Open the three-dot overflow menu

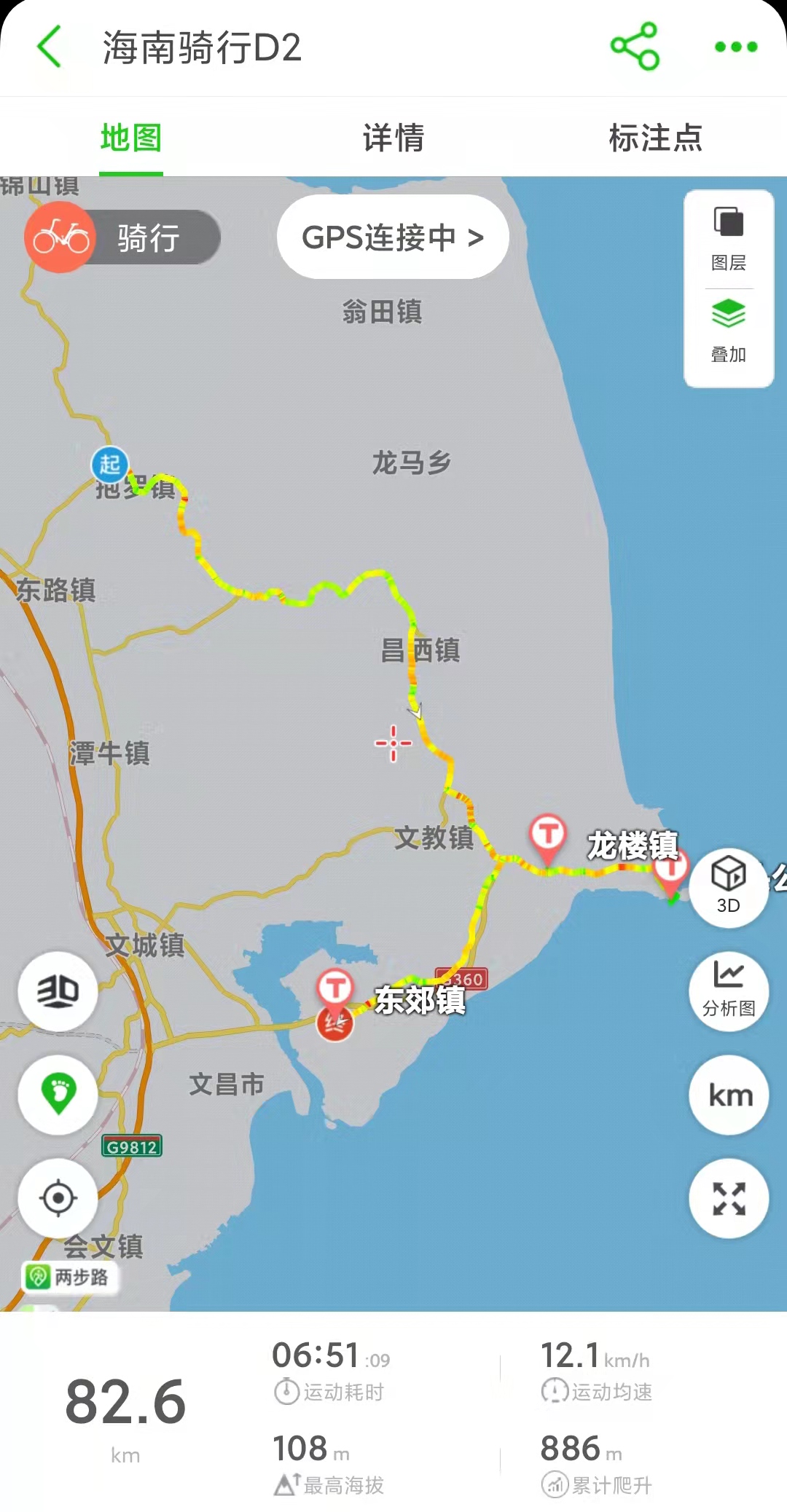pyautogui.click(x=736, y=47)
